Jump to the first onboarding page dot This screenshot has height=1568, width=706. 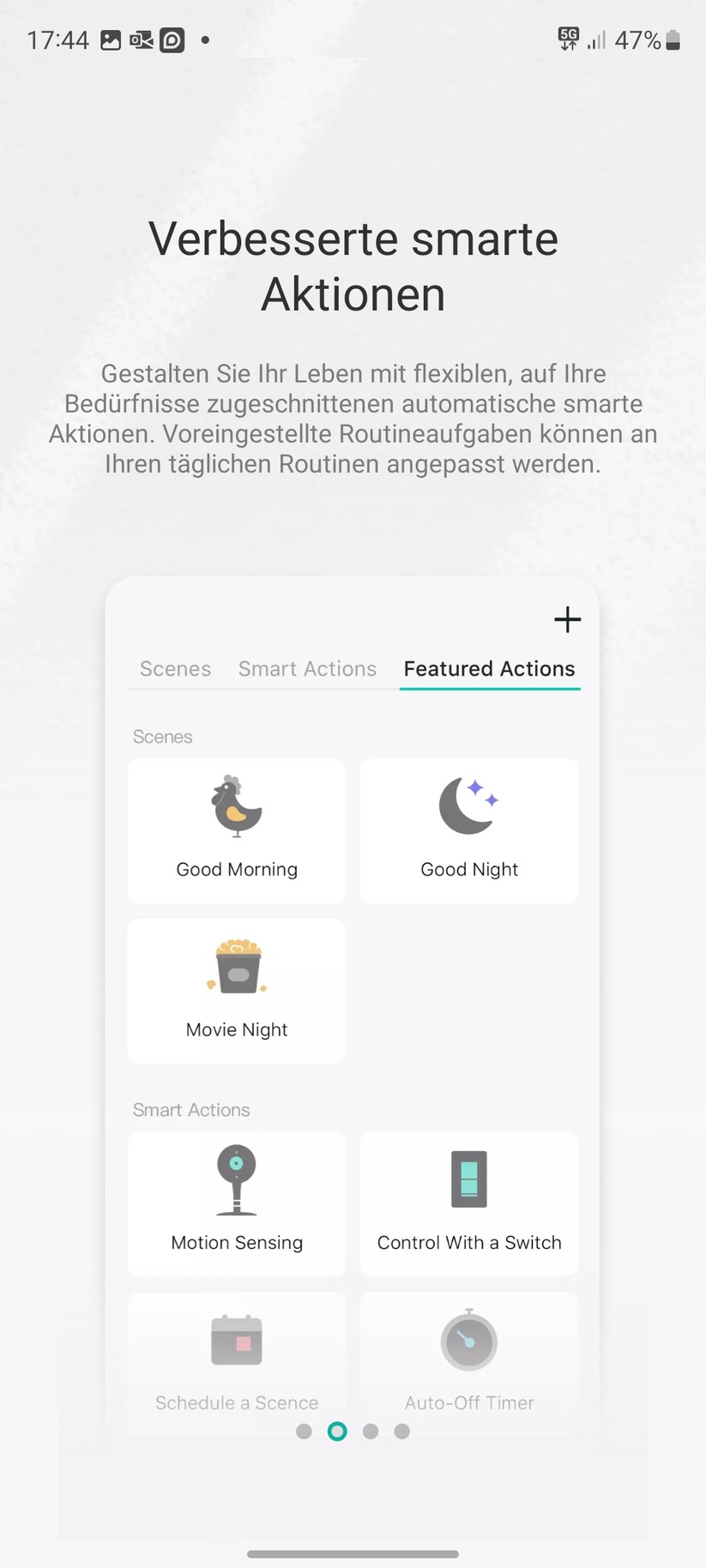304,1431
